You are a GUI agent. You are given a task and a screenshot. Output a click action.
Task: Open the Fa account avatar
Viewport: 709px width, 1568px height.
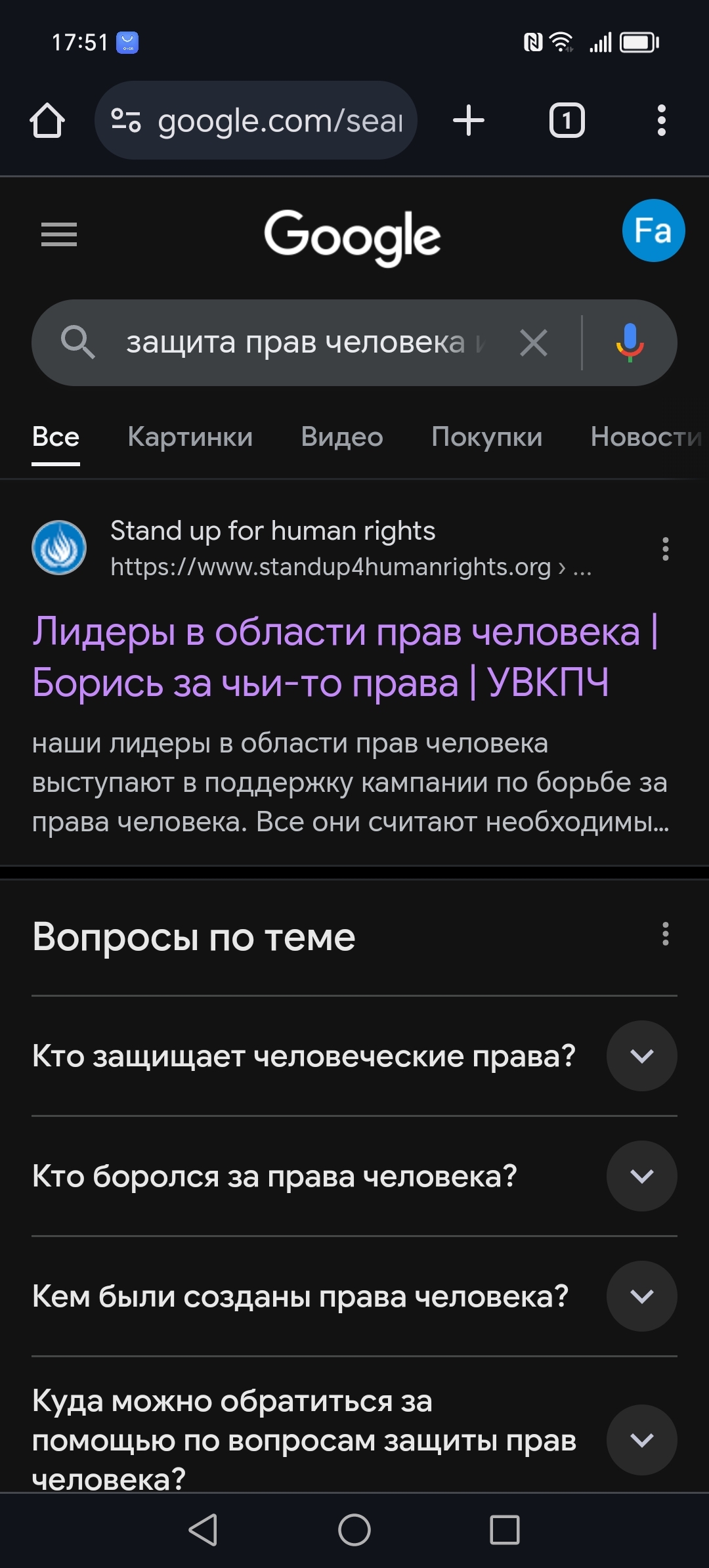click(x=653, y=231)
